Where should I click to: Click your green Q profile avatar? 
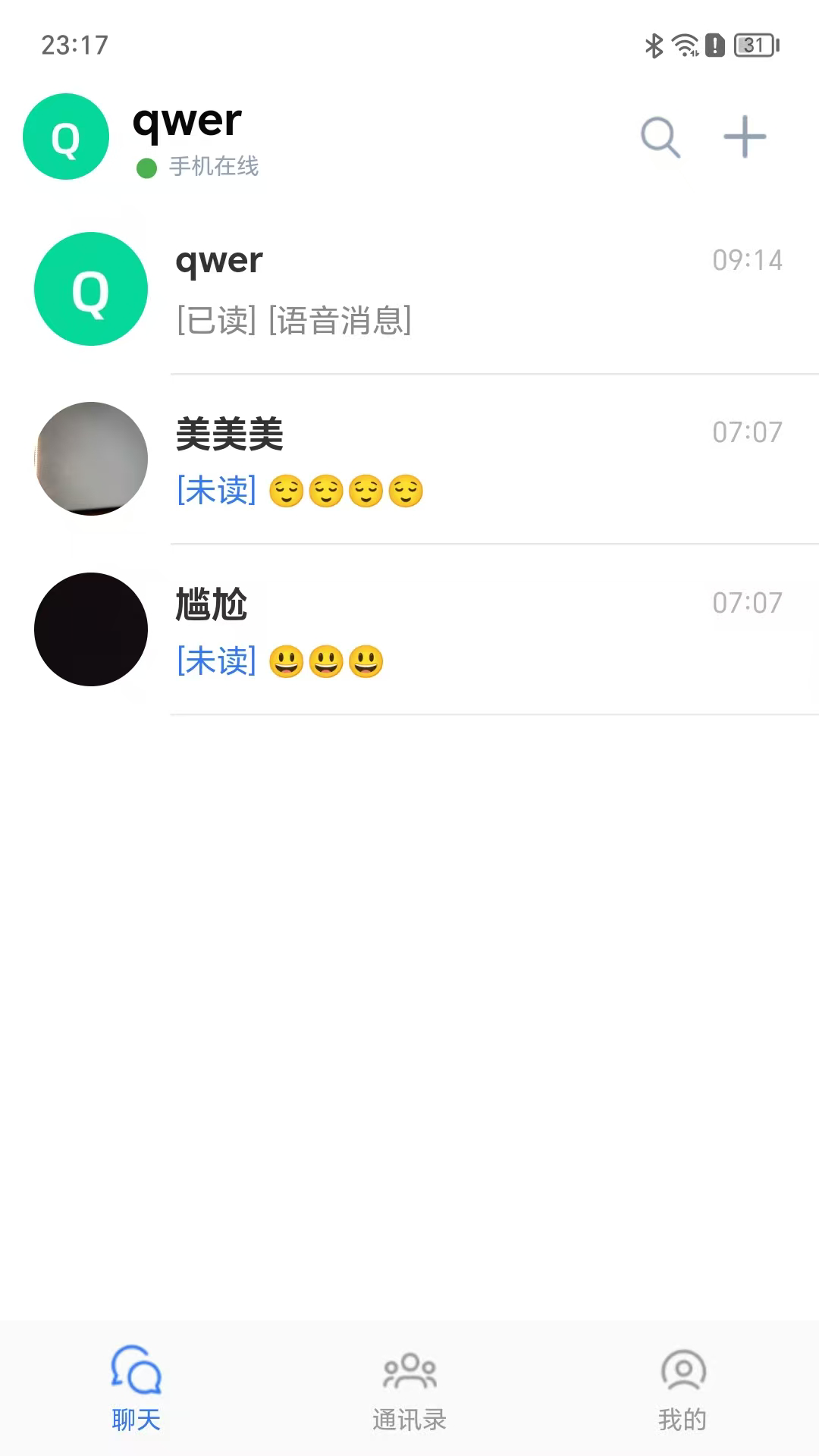click(65, 136)
